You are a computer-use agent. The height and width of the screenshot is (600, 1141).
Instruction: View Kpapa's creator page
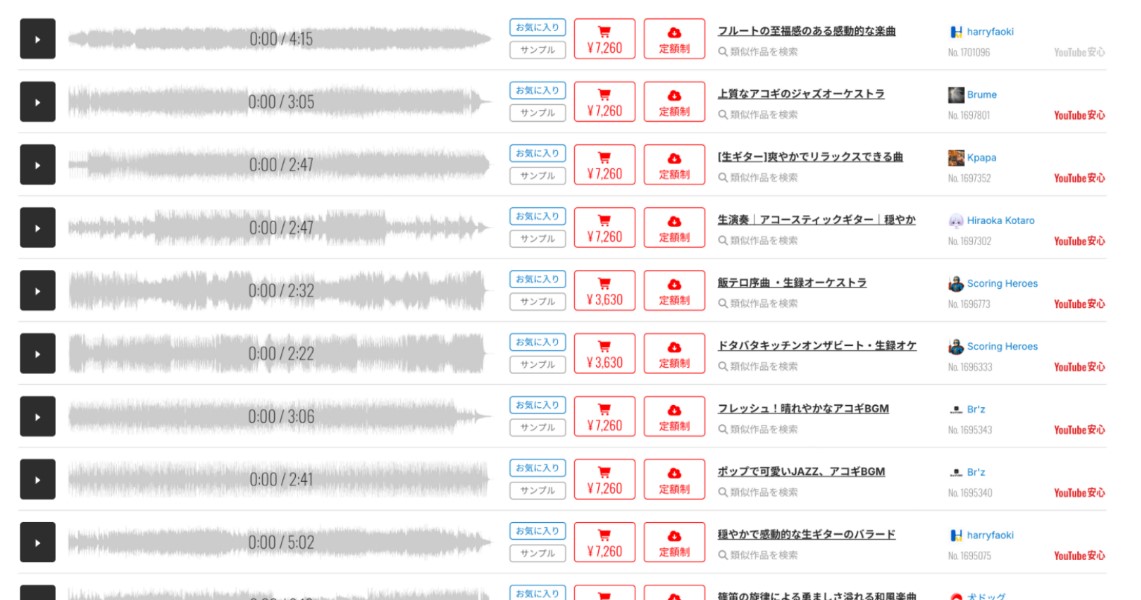[x=981, y=158]
